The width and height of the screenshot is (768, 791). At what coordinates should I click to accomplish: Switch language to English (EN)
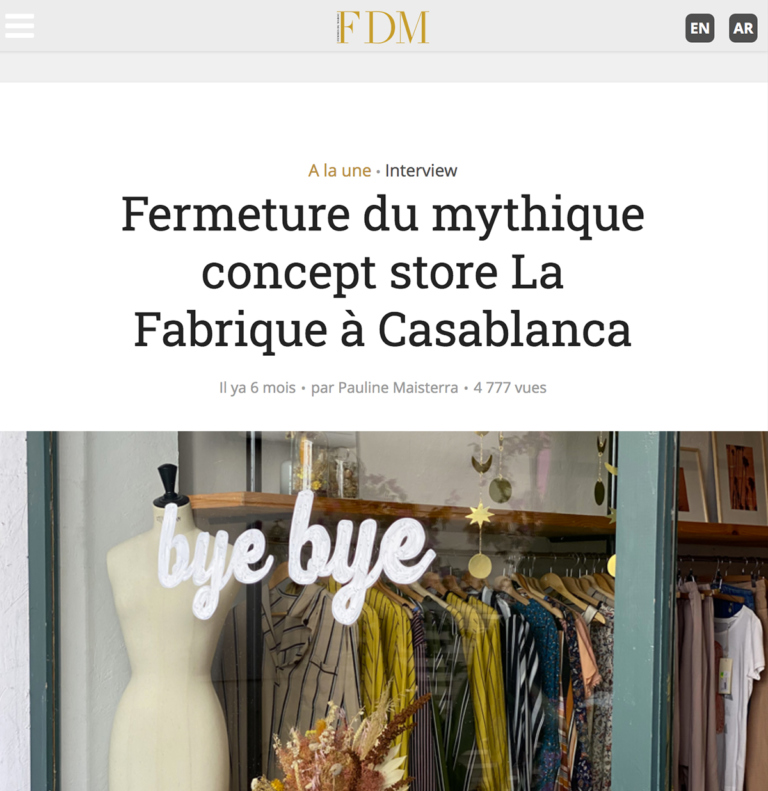pyautogui.click(x=700, y=28)
